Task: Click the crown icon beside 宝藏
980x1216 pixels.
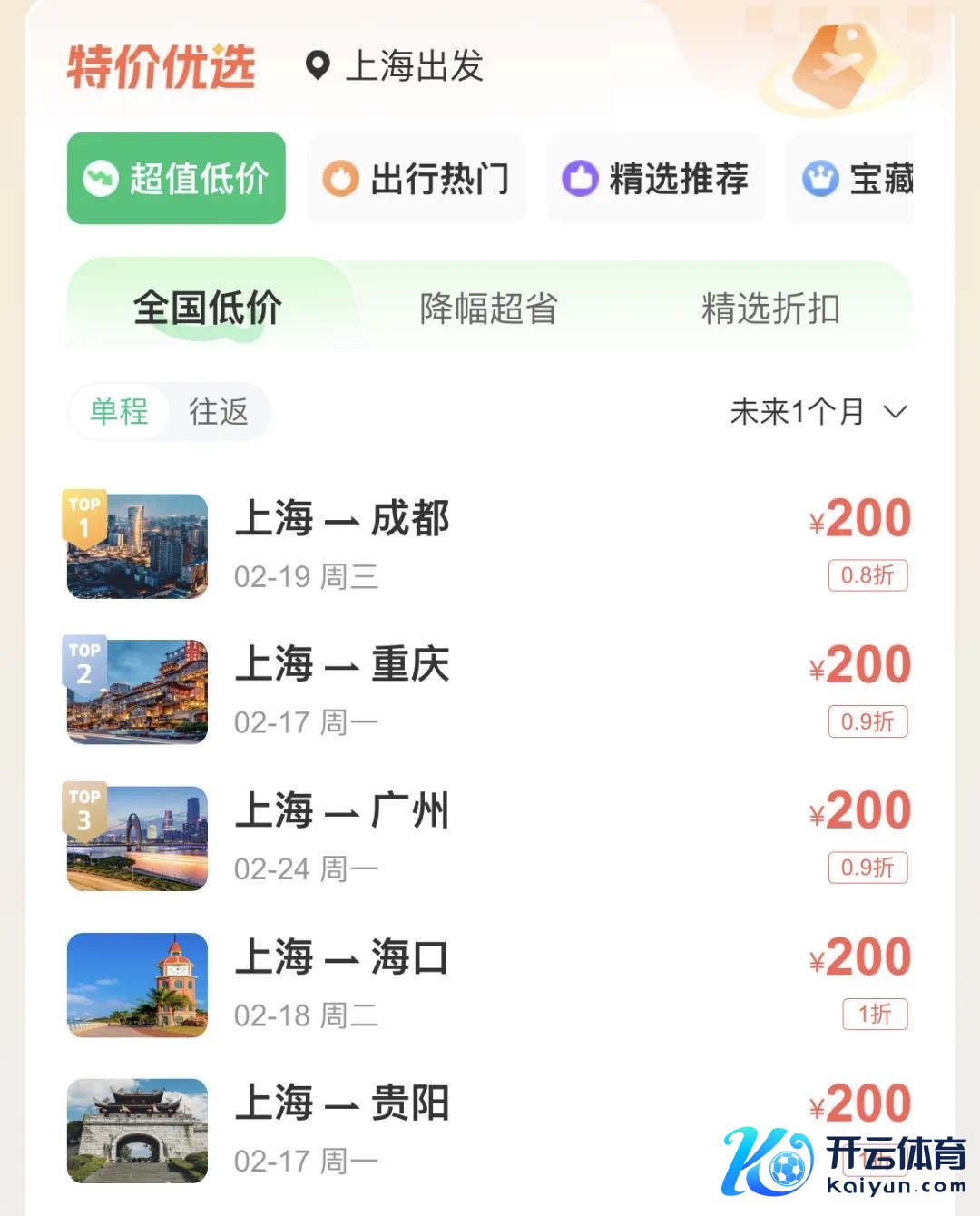Action: tap(822, 178)
